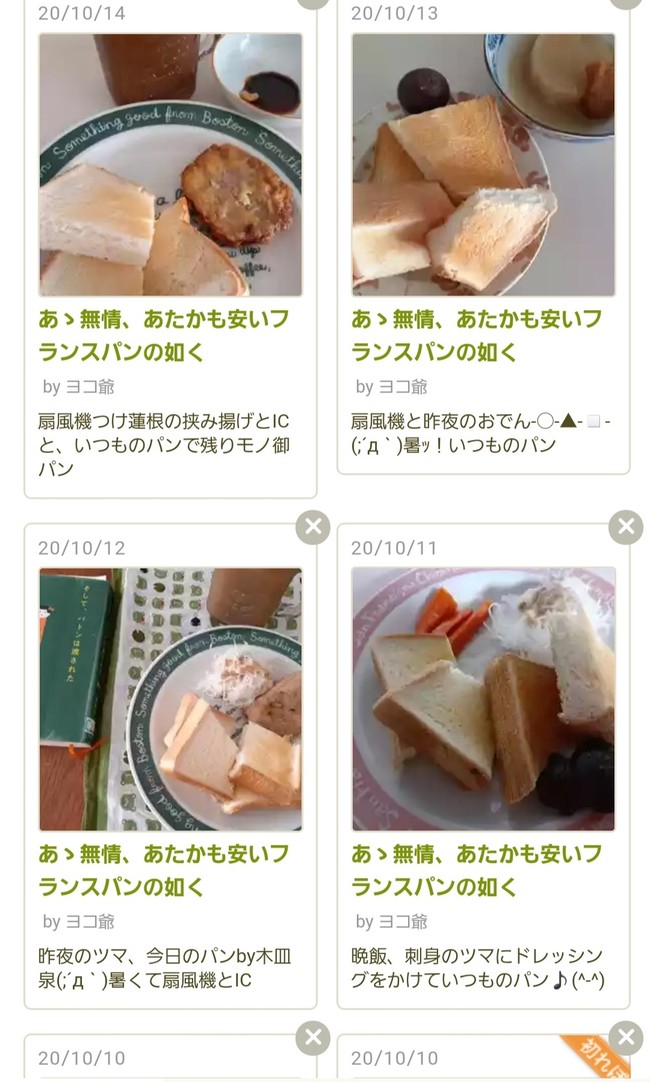Open the 20/10/11 post photo
Screen dimensions: 650x1082
pos(483,699)
